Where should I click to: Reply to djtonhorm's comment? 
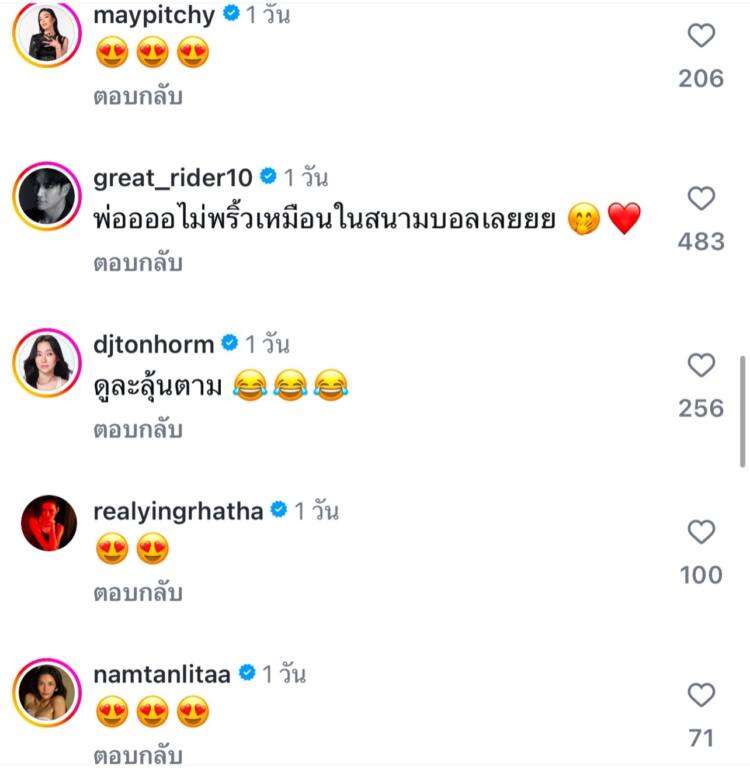click(x=138, y=430)
